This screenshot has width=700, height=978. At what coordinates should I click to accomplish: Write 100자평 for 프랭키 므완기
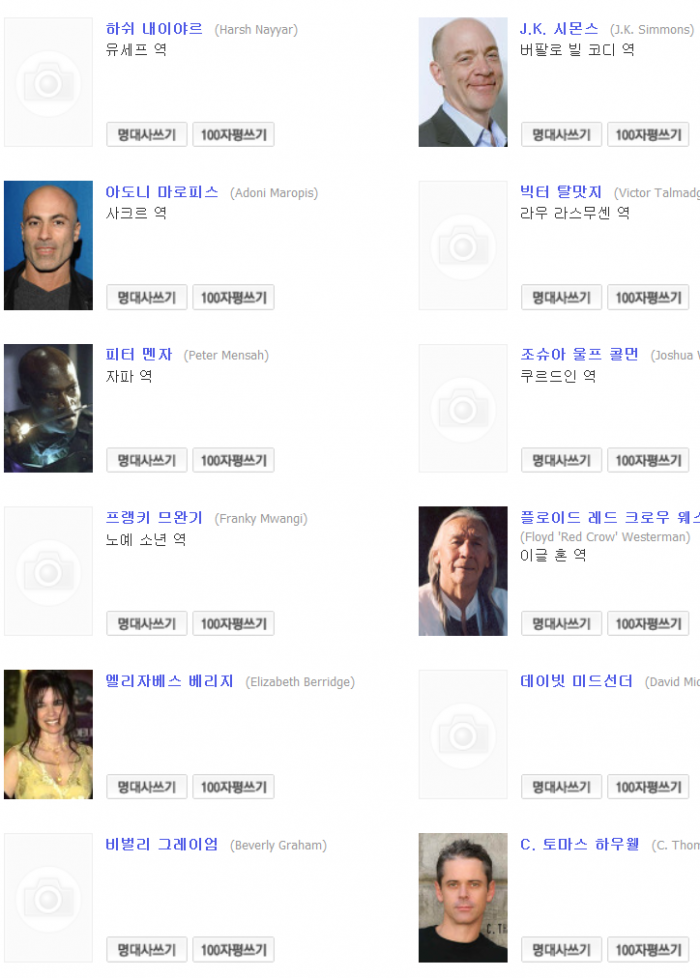tap(233, 624)
